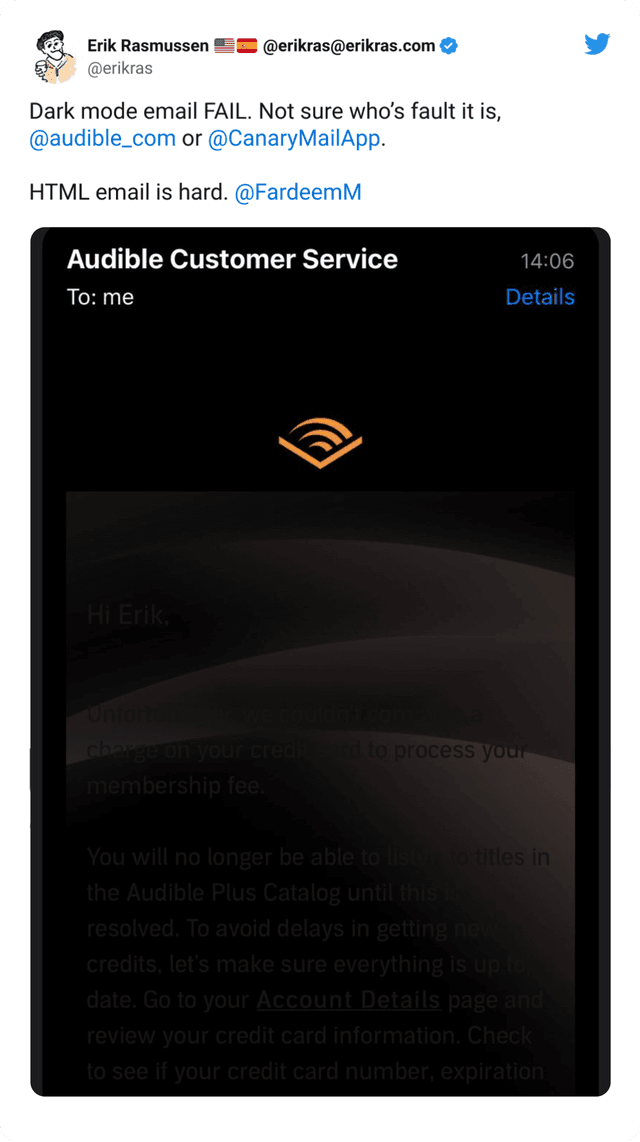Open Erik Rasmussen's profile avatar
640x1142 pixels.
pos(55,56)
